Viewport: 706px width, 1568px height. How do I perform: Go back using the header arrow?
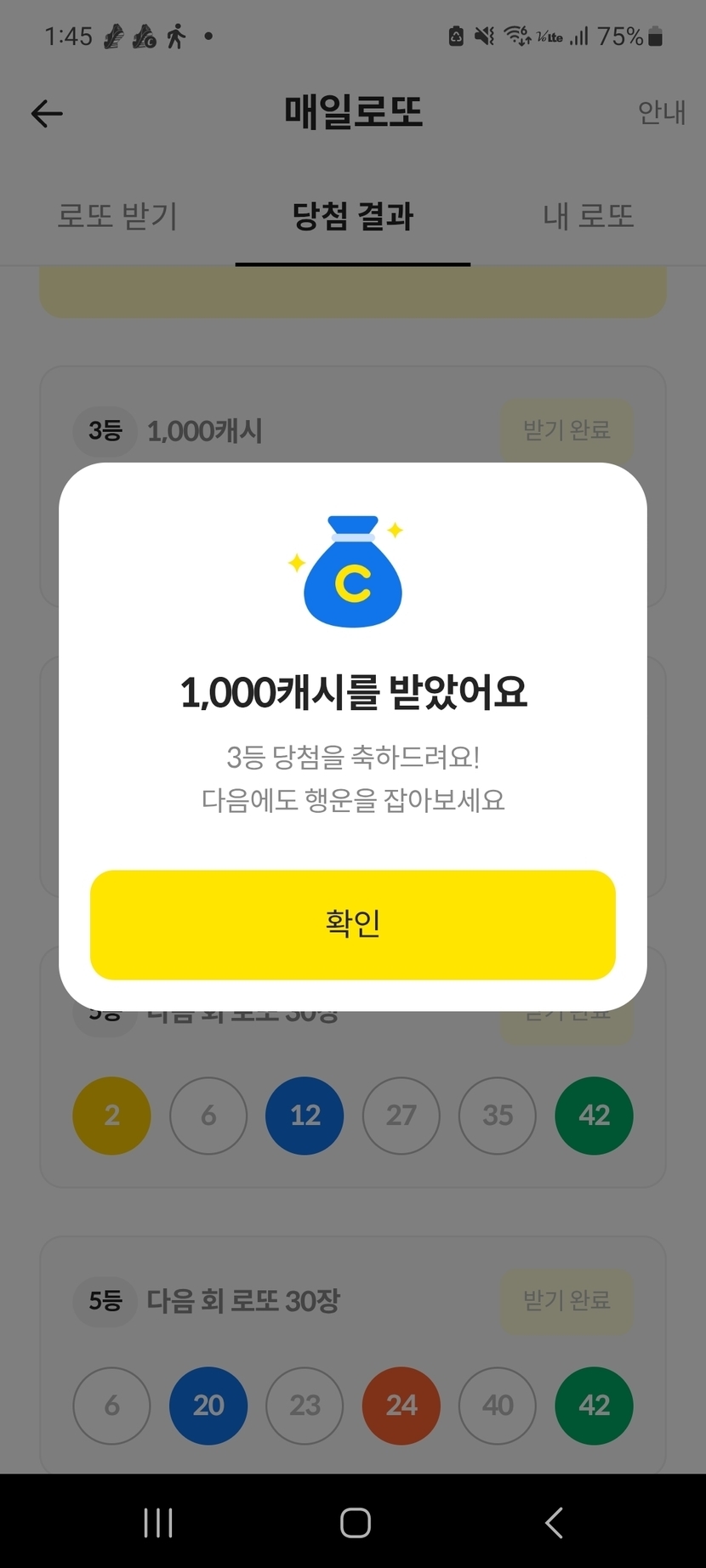47,113
